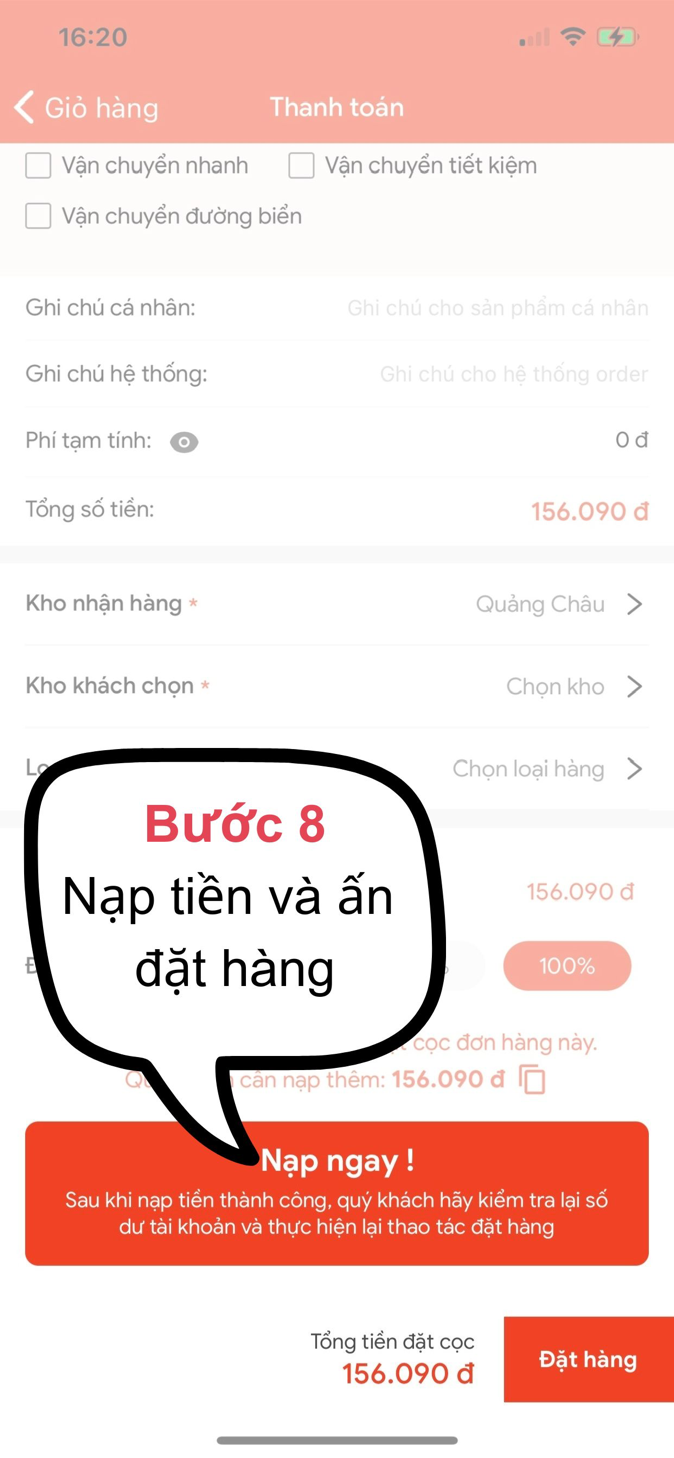Show Phí tạm tính details via eye icon
Image resolution: width=674 pixels, height=1458 pixels.
184,442
